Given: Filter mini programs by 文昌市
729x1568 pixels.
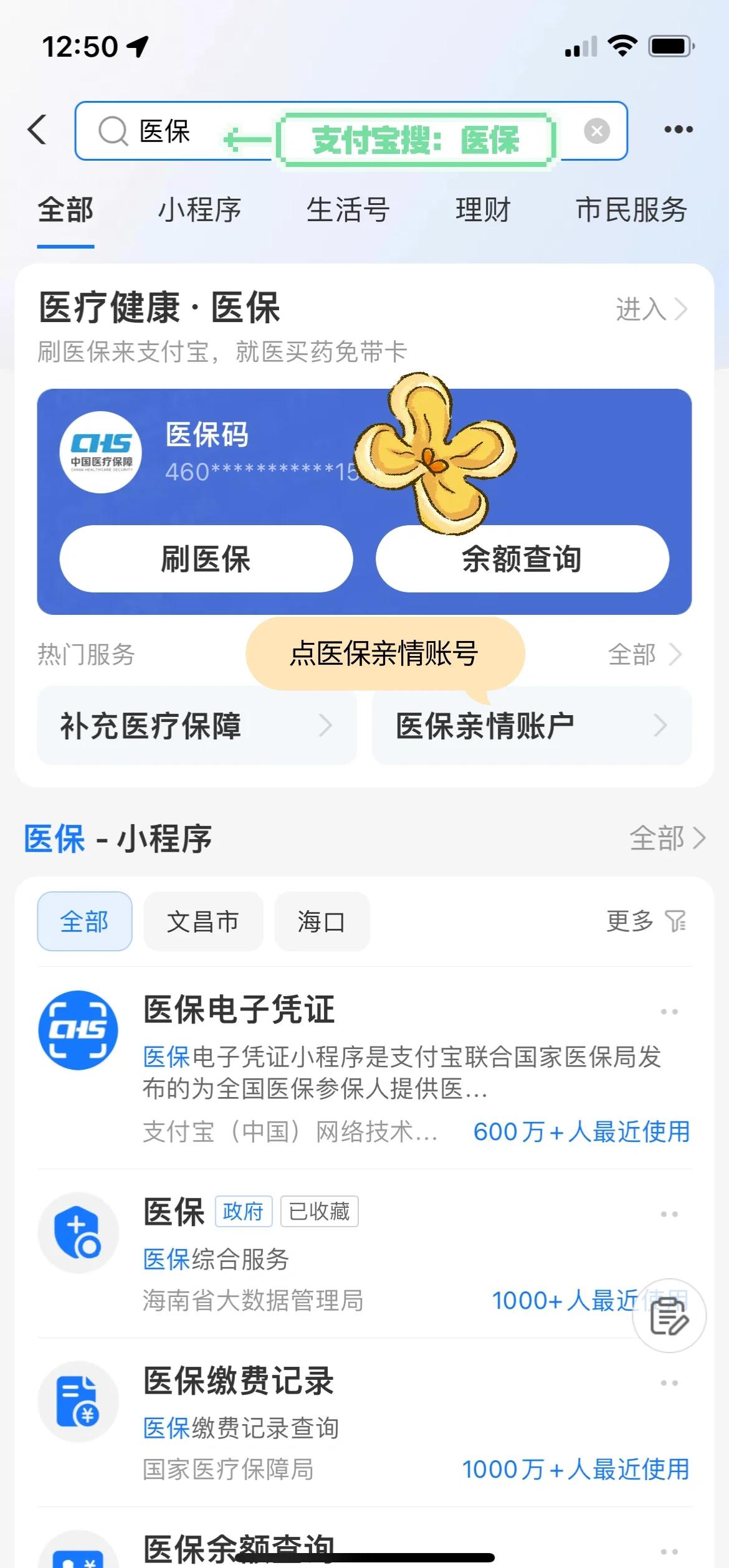Looking at the screenshot, I should tap(203, 921).
